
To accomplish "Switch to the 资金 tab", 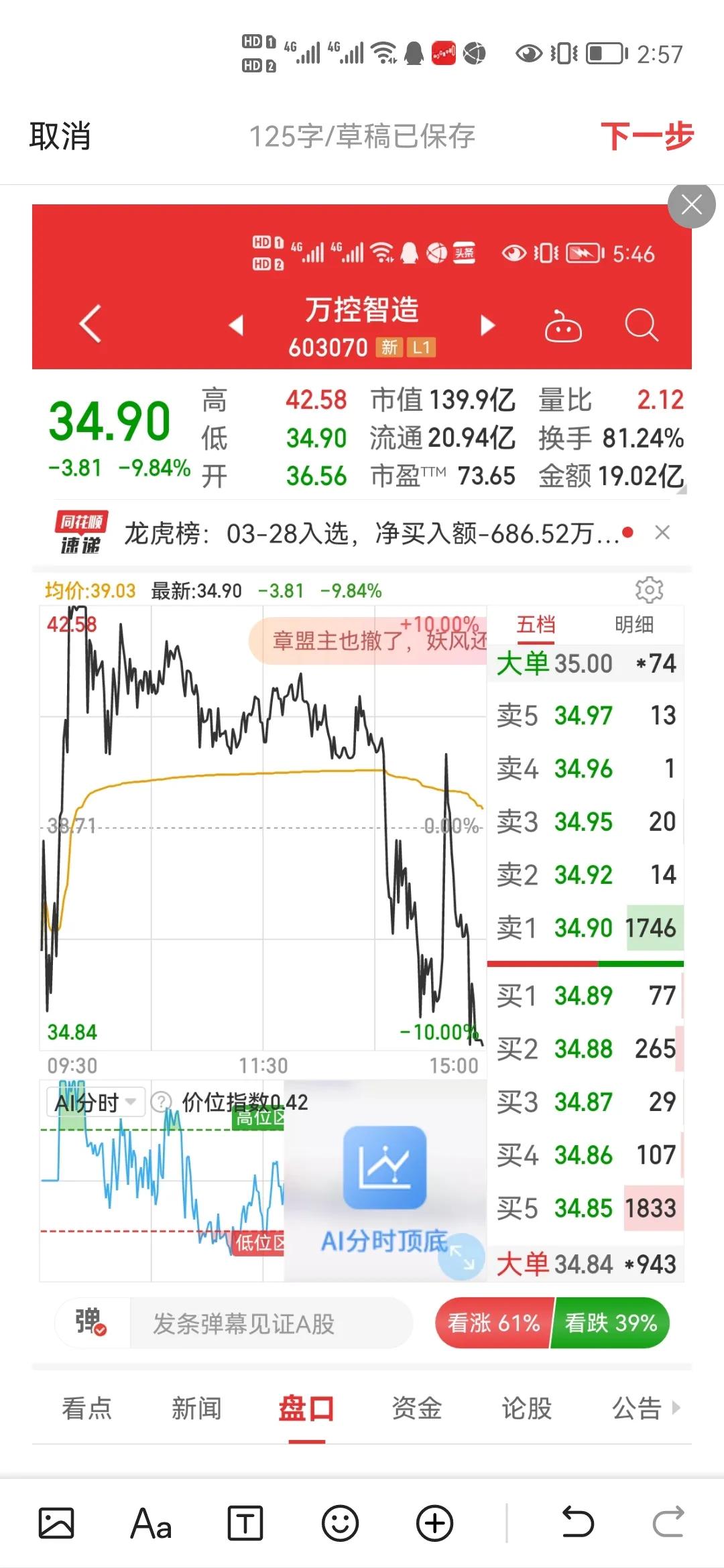I will pyautogui.click(x=416, y=1409).
